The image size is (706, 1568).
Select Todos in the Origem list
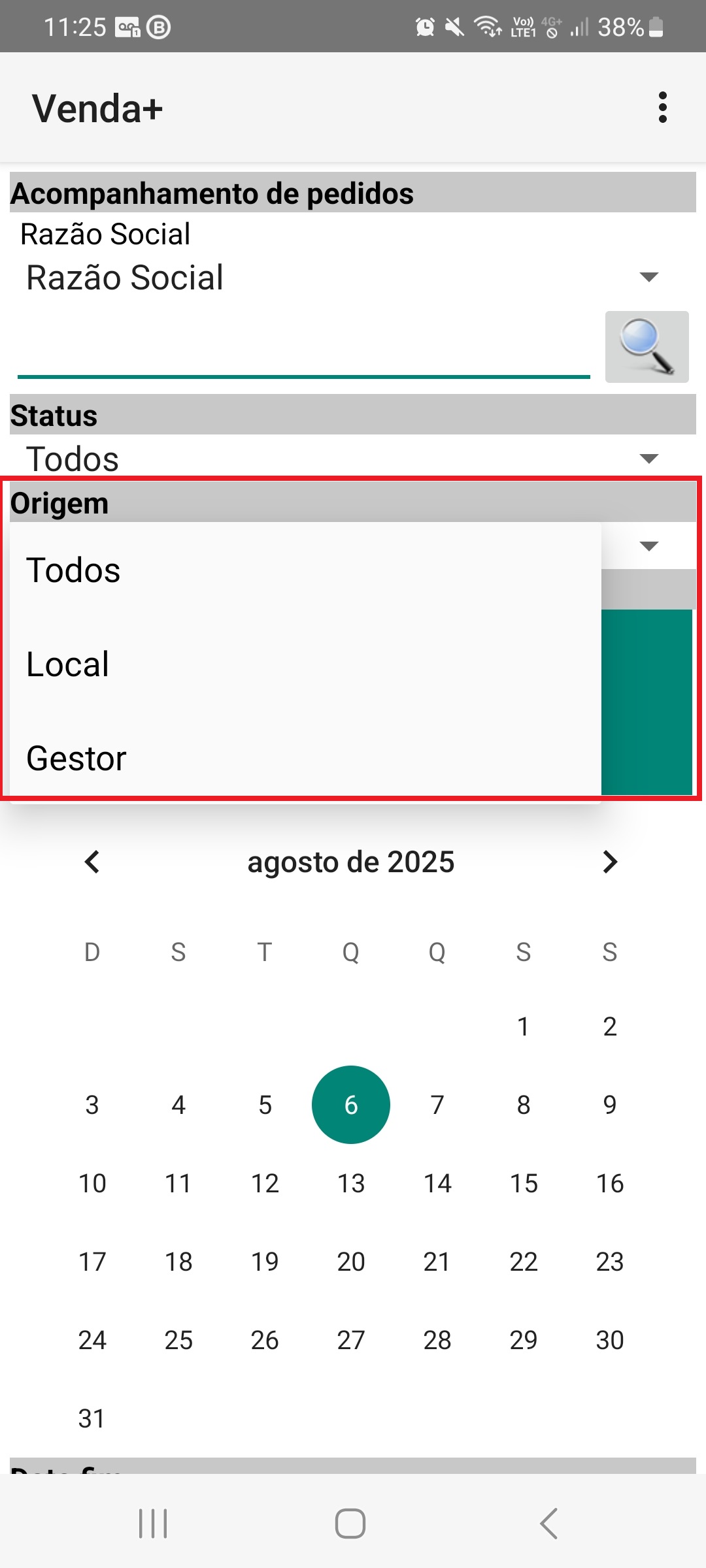point(73,570)
